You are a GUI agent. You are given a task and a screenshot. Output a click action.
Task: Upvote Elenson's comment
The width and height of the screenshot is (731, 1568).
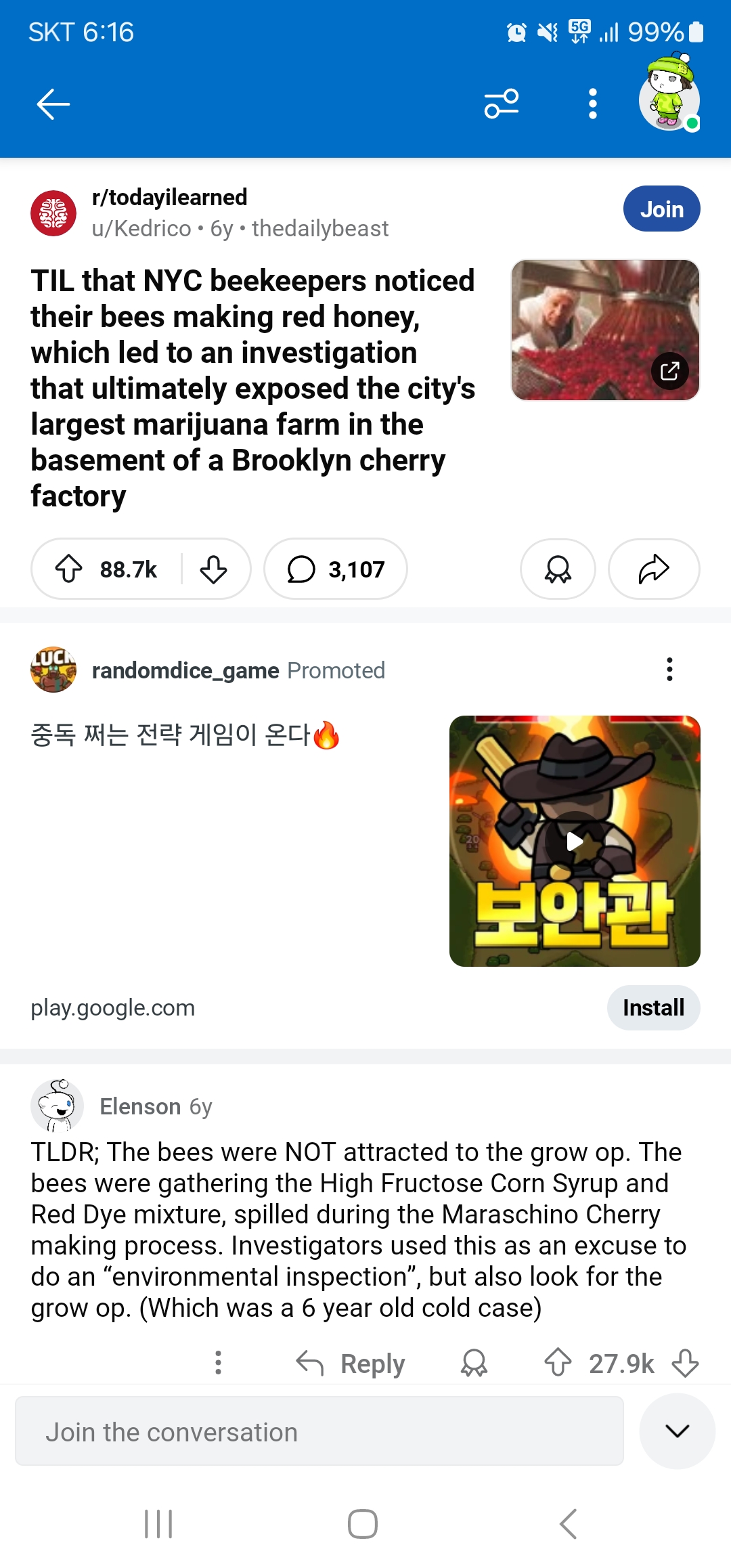[x=558, y=1363]
